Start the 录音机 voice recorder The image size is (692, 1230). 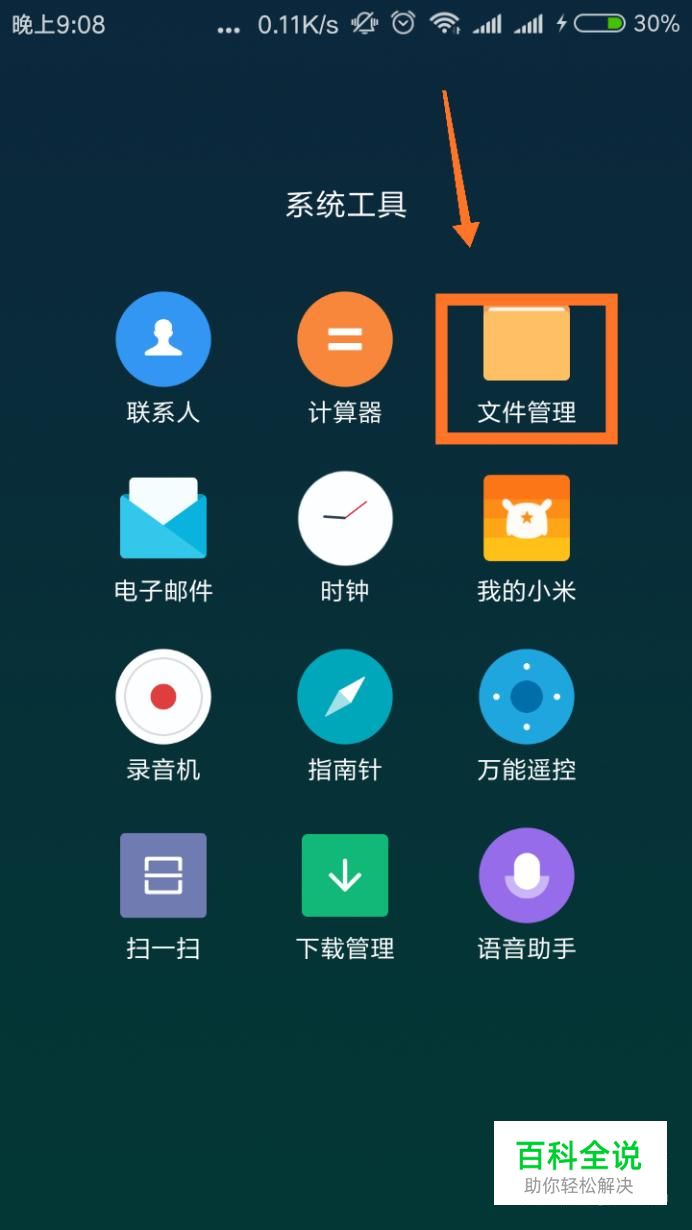(163, 697)
